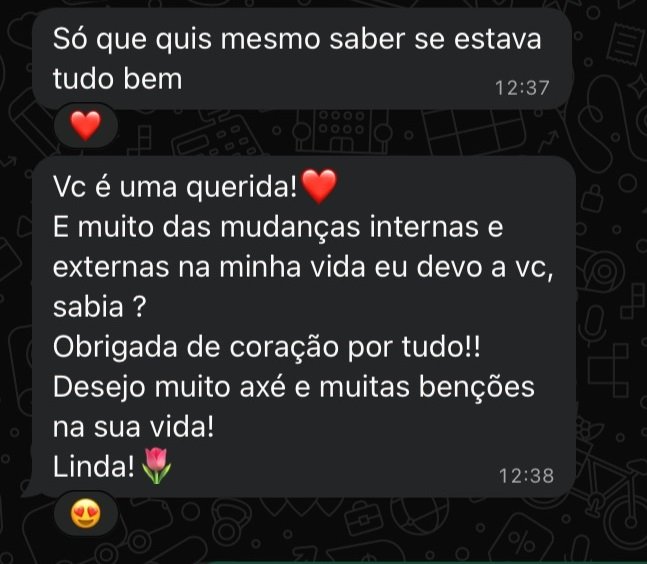647x564 pixels.
Task: Open the heart reaction under the 12:37 message
Action: click(85, 125)
